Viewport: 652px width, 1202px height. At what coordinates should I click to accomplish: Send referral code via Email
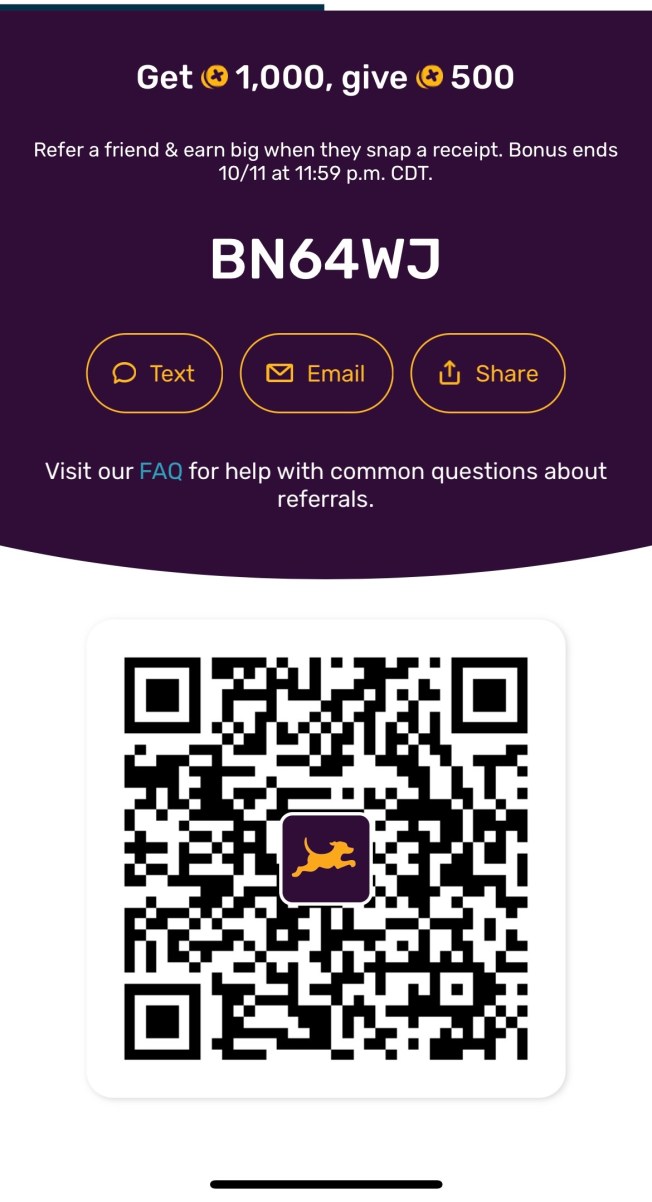pyautogui.click(x=316, y=373)
